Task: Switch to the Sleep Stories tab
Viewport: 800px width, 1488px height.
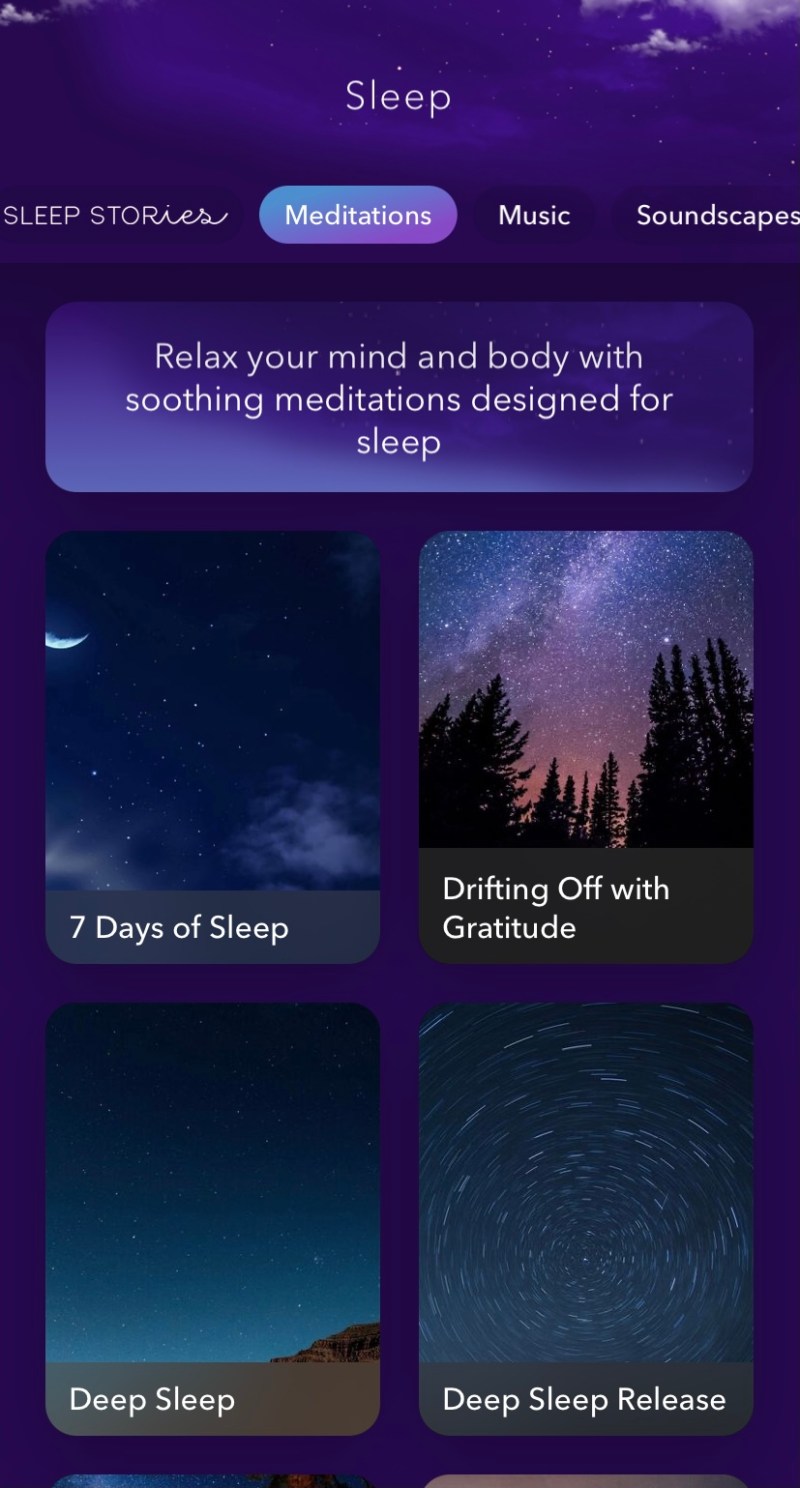Action: 115,215
